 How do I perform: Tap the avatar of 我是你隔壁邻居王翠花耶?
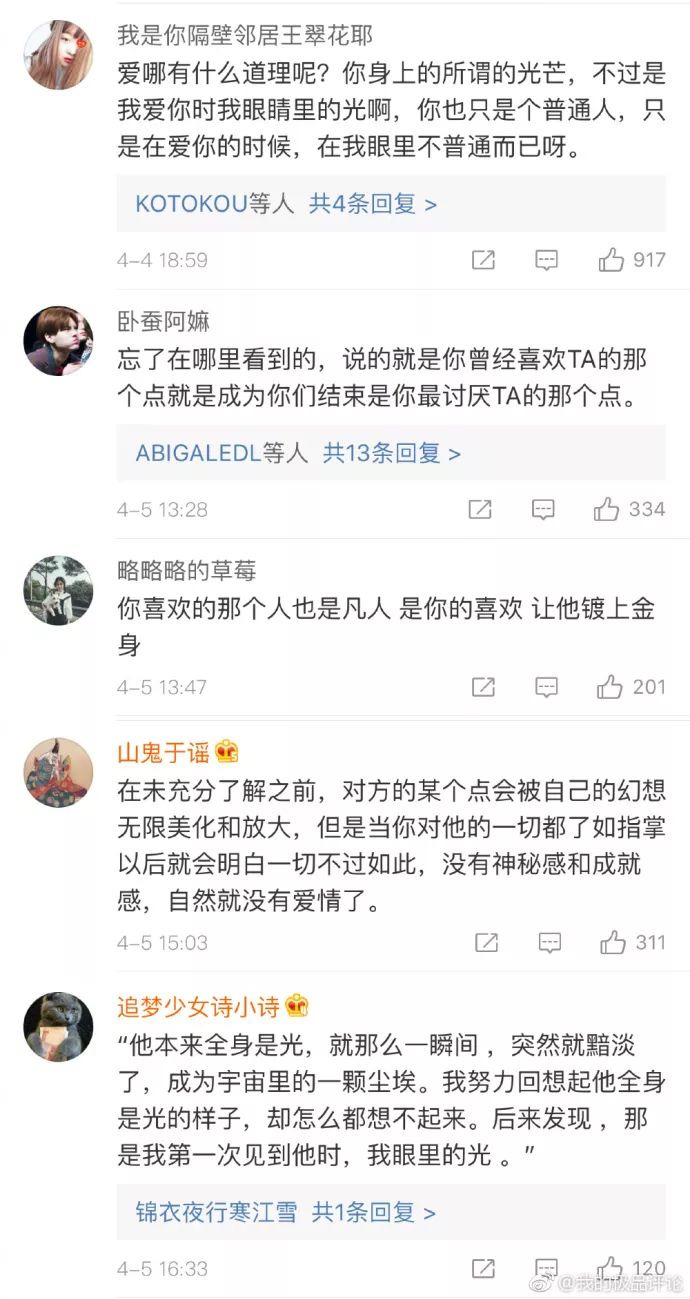pyautogui.click(x=58, y=55)
